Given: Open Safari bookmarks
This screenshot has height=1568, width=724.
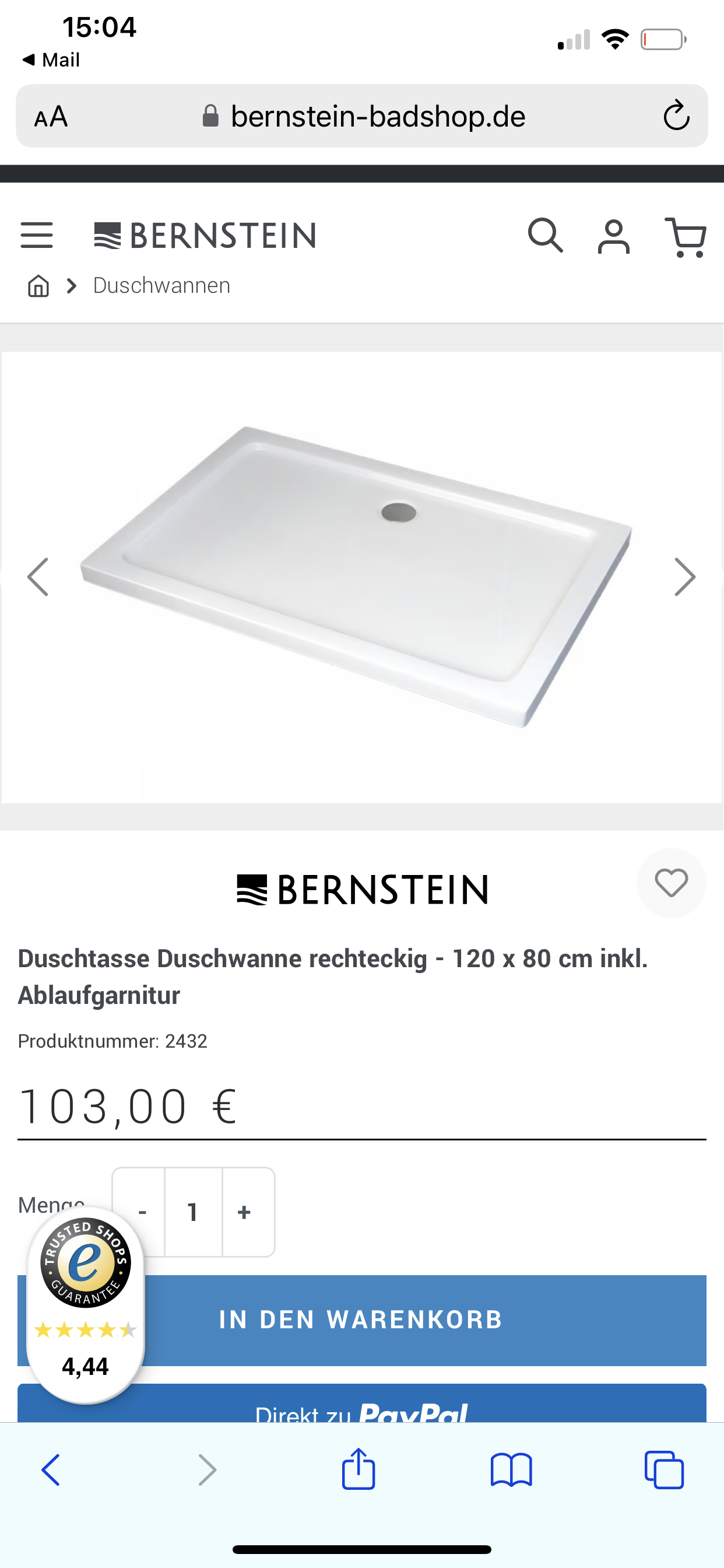Looking at the screenshot, I should click(511, 1471).
